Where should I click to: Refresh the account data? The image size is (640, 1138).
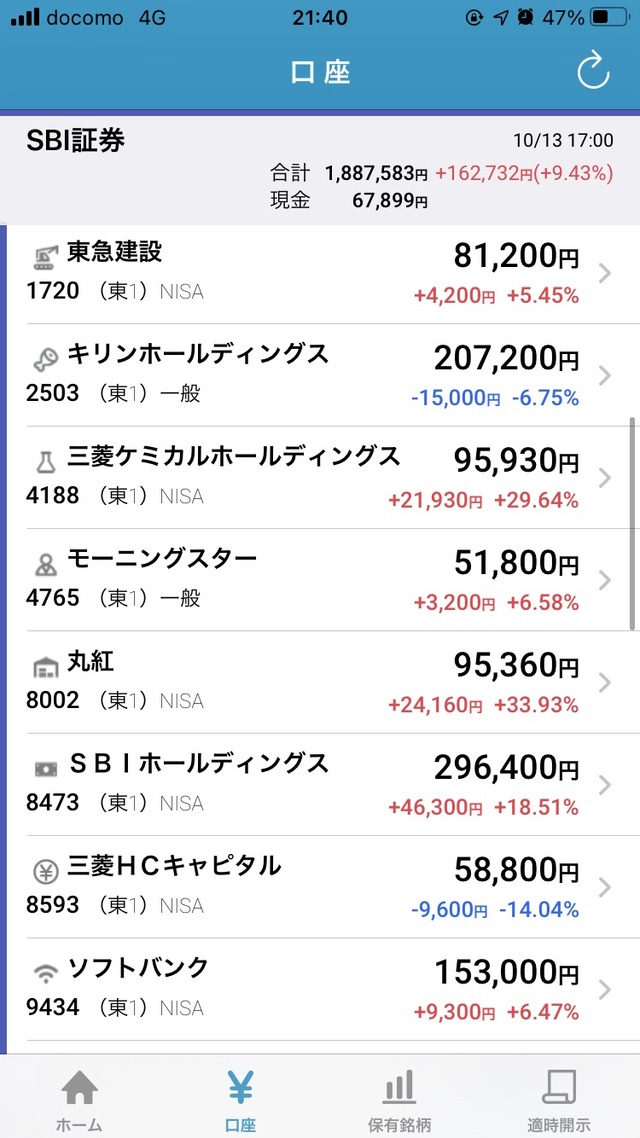[x=593, y=70]
